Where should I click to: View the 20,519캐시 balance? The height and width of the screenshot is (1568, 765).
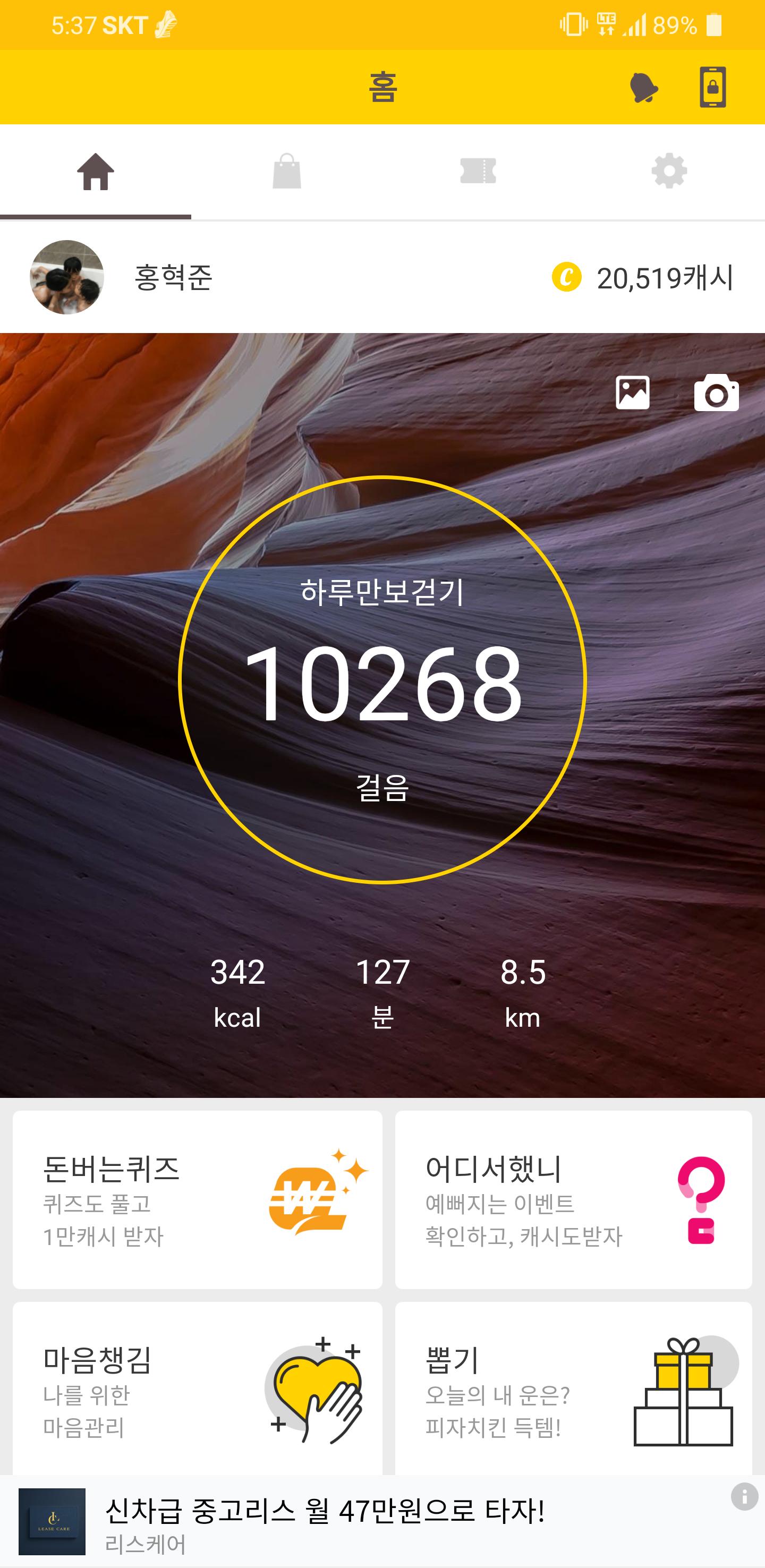tap(643, 278)
